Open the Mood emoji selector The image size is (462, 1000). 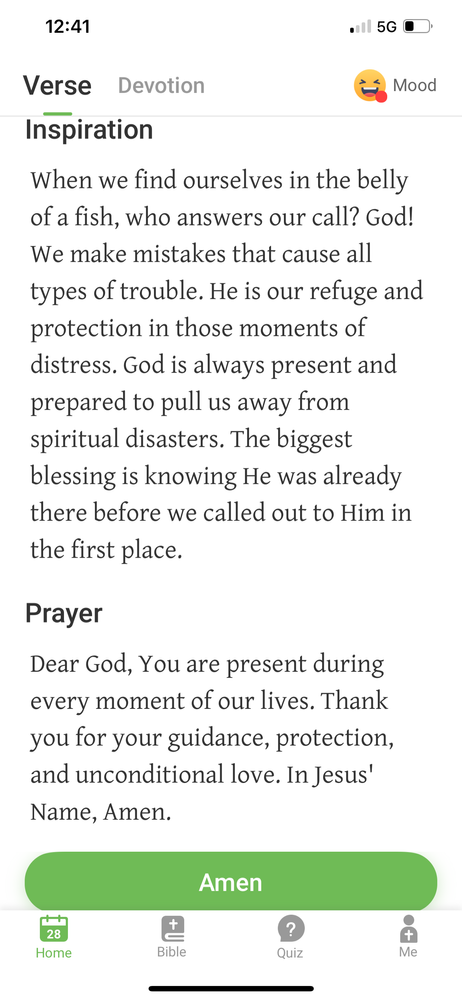395,85
